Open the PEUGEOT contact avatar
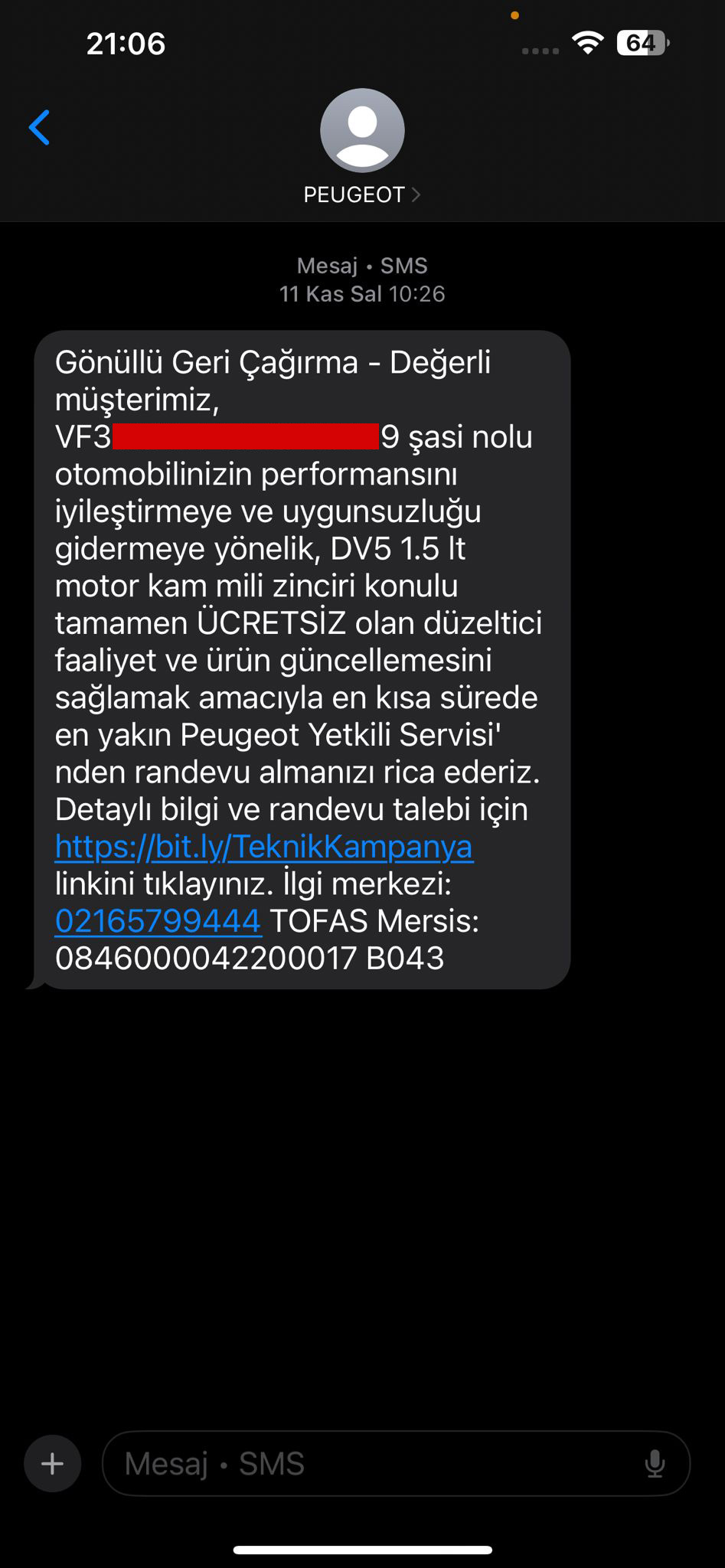Viewport: 725px width, 1568px height. [x=362, y=130]
